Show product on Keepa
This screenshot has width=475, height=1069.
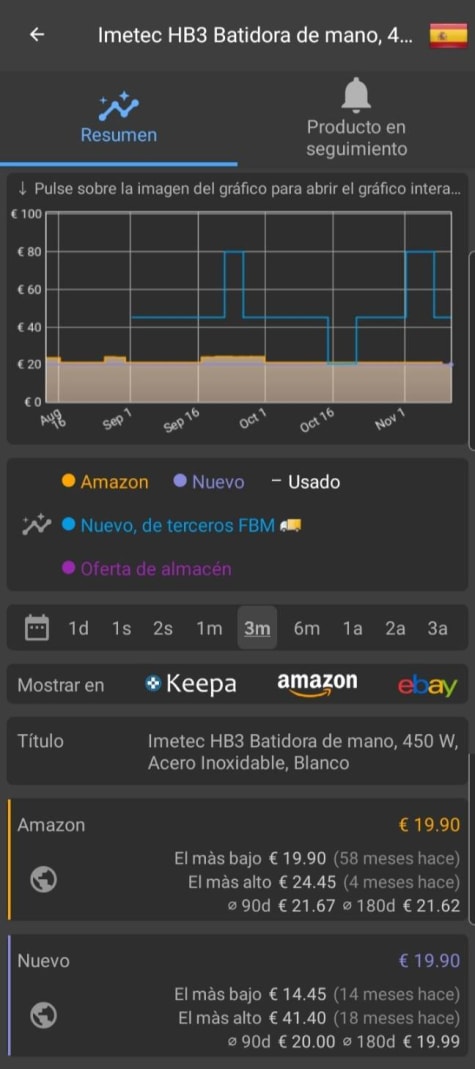(x=191, y=684)
